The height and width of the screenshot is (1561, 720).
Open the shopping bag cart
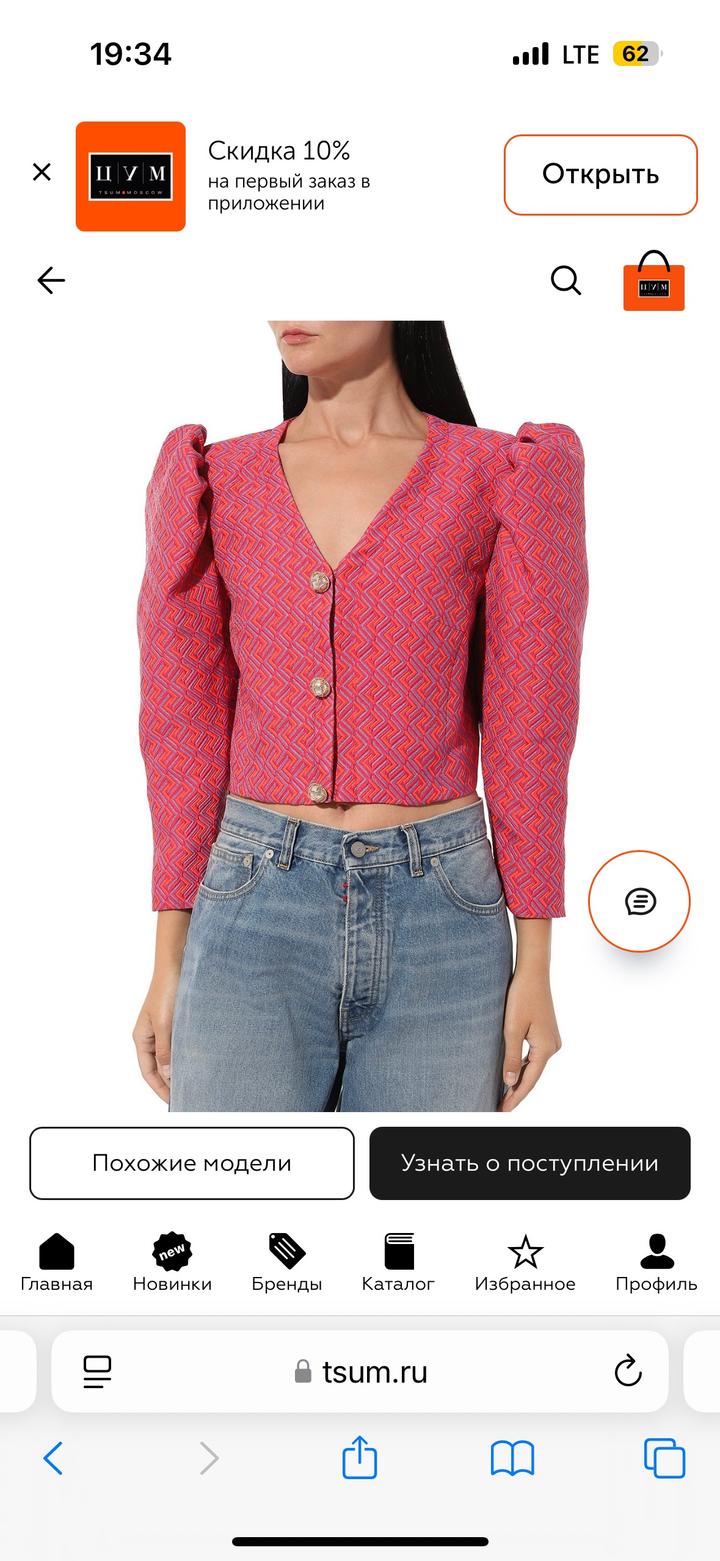point(654,282)
